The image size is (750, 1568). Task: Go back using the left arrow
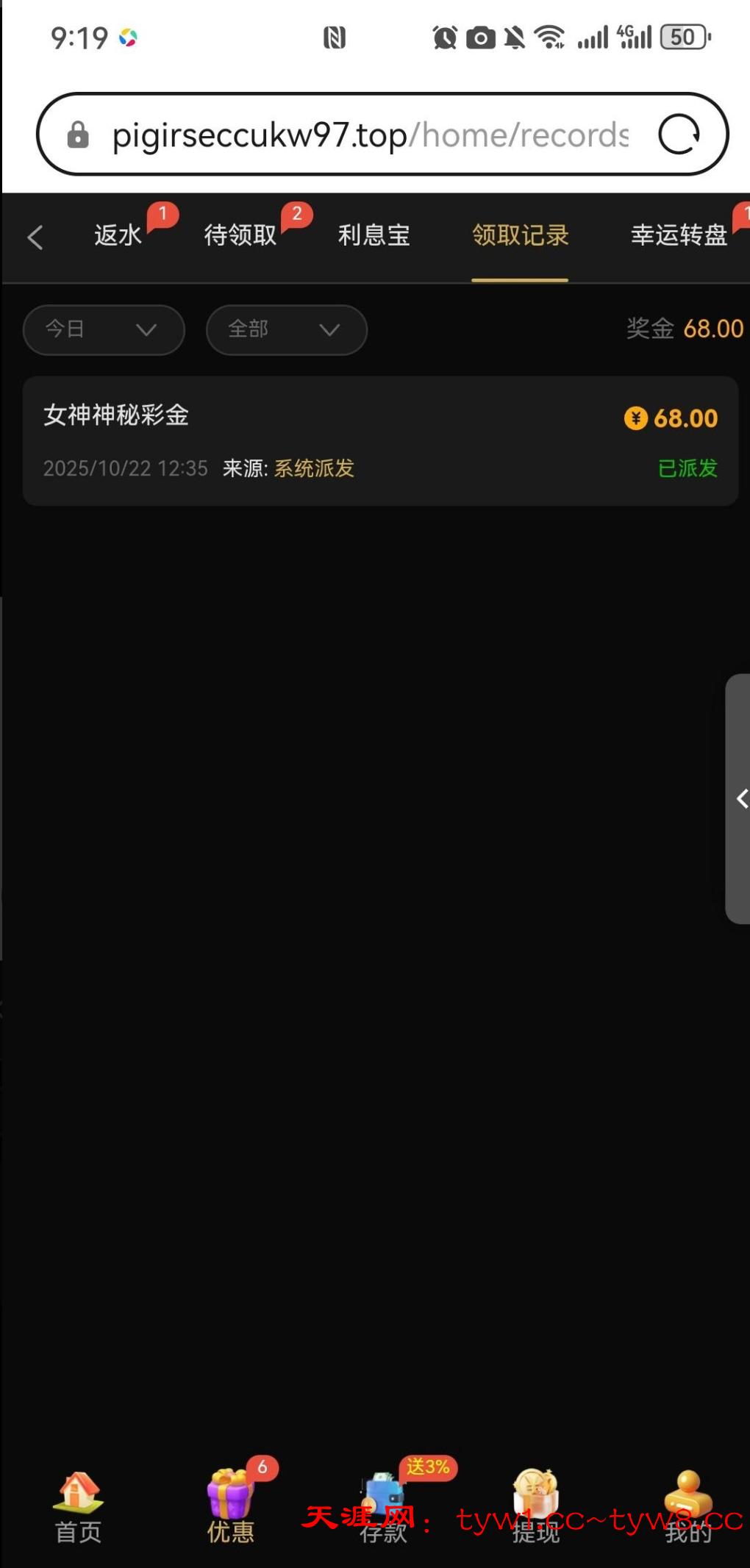pyautogui.click(x=35, y=237)
